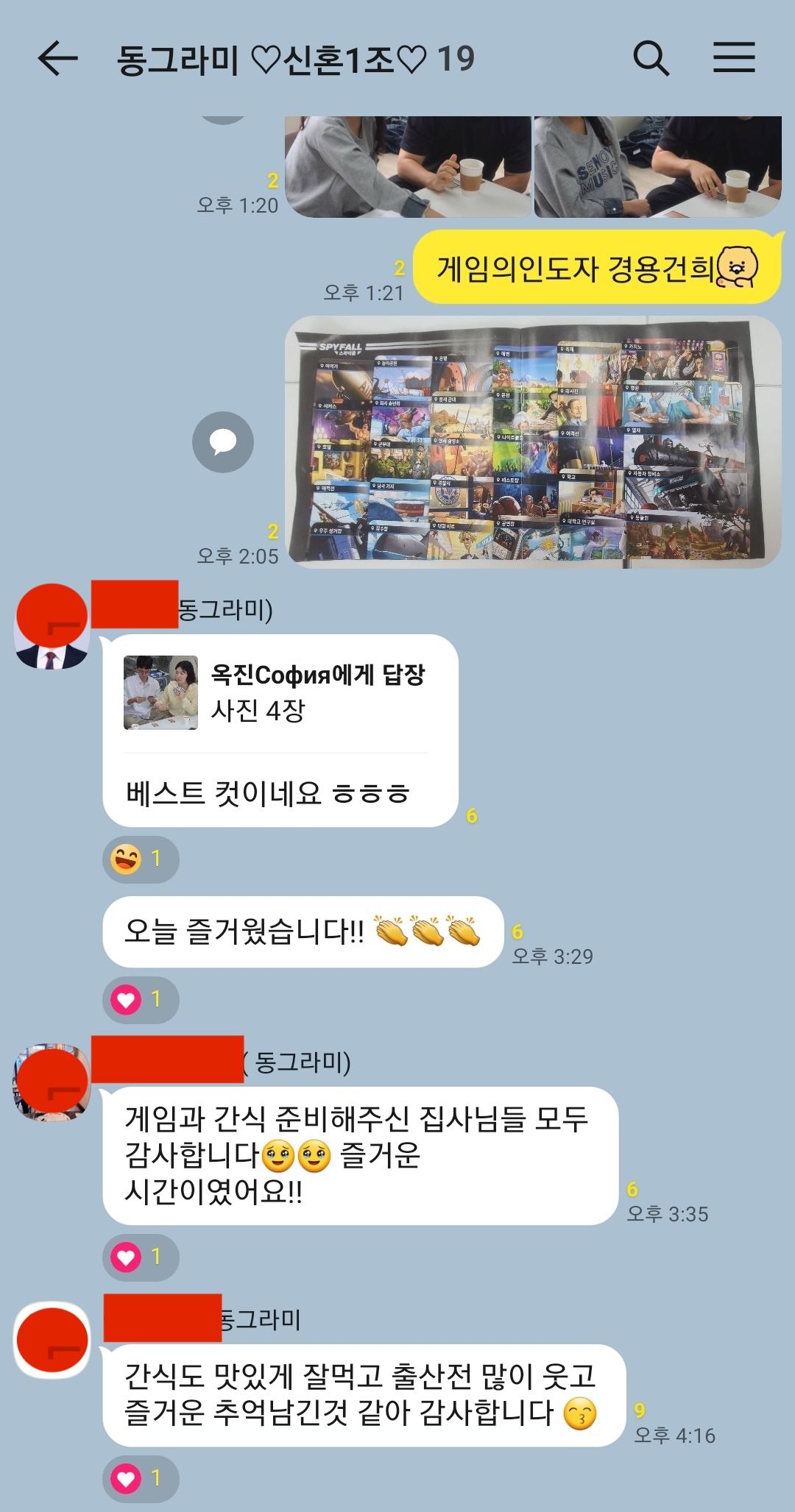795x1512 pixels.
Task: Tap the comment bubble beside Spyfall photo
Action: coord(223,441)
